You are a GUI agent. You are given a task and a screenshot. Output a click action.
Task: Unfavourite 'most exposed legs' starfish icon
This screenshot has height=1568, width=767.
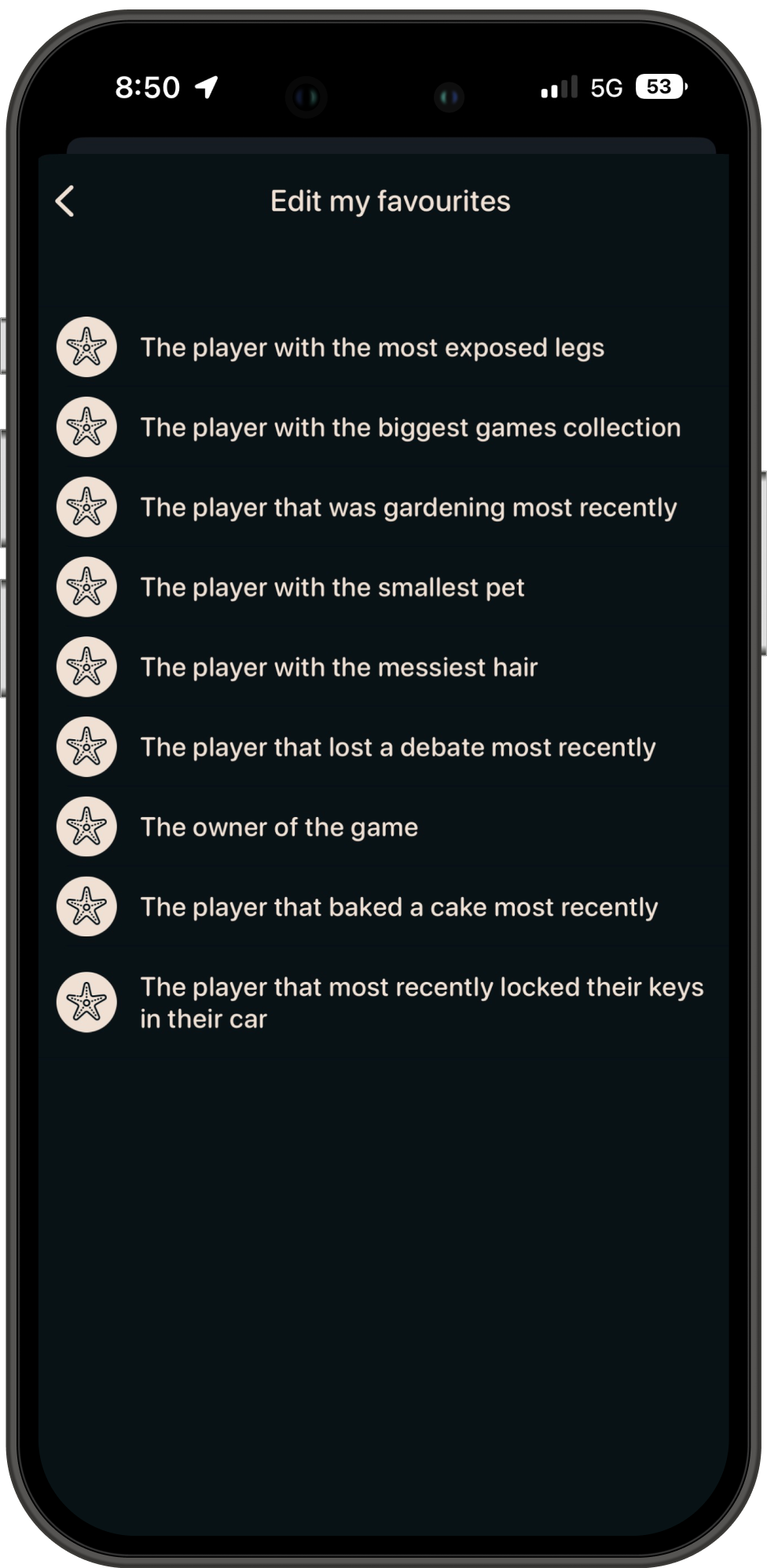[86, 347]
